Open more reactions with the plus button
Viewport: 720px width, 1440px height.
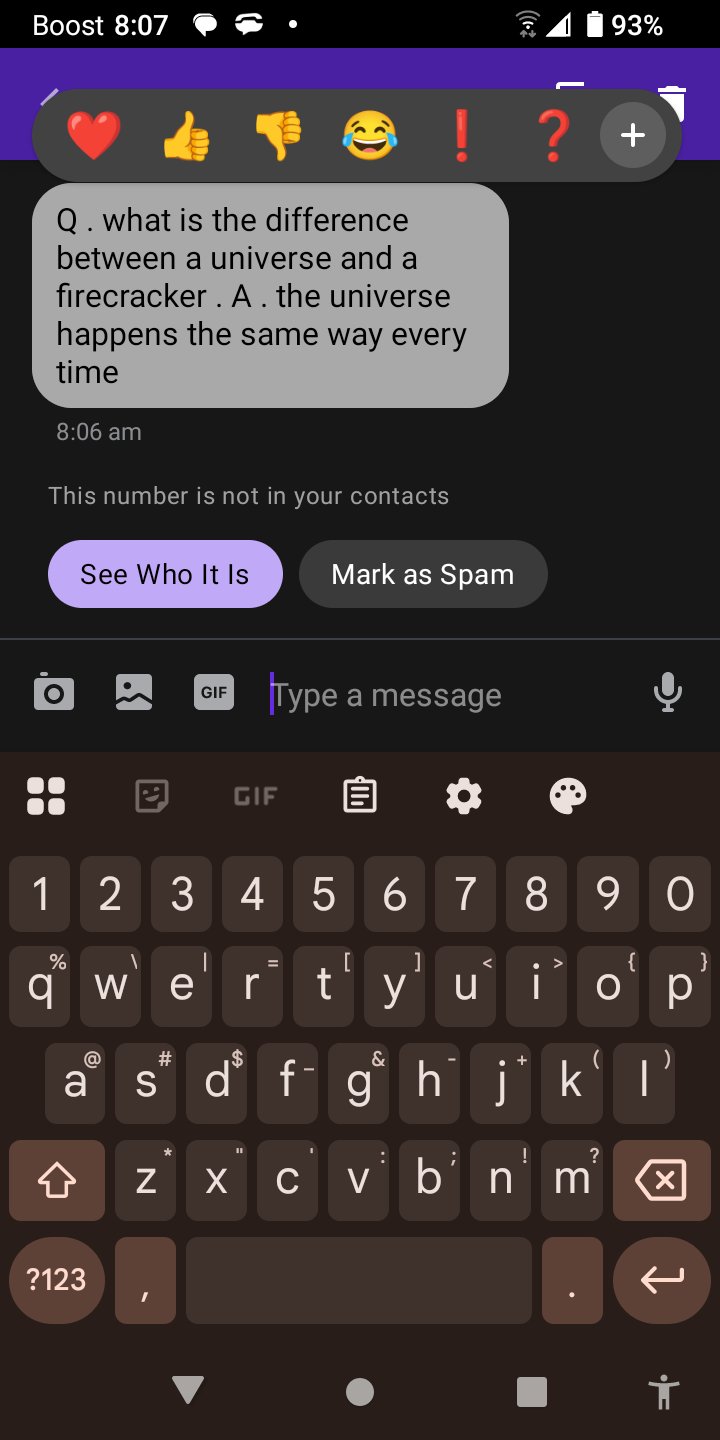tap(633, 136)
